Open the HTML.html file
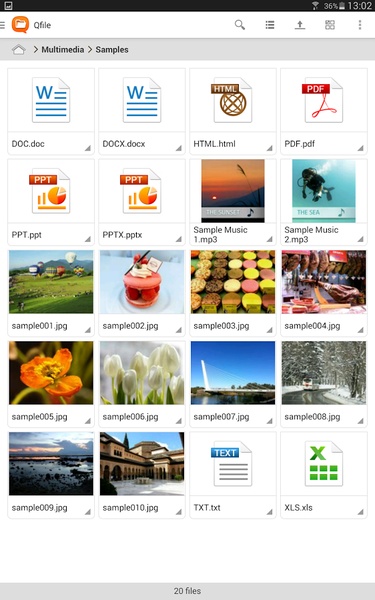The height and width of the screenshot is (600, 375). point(233,111)
